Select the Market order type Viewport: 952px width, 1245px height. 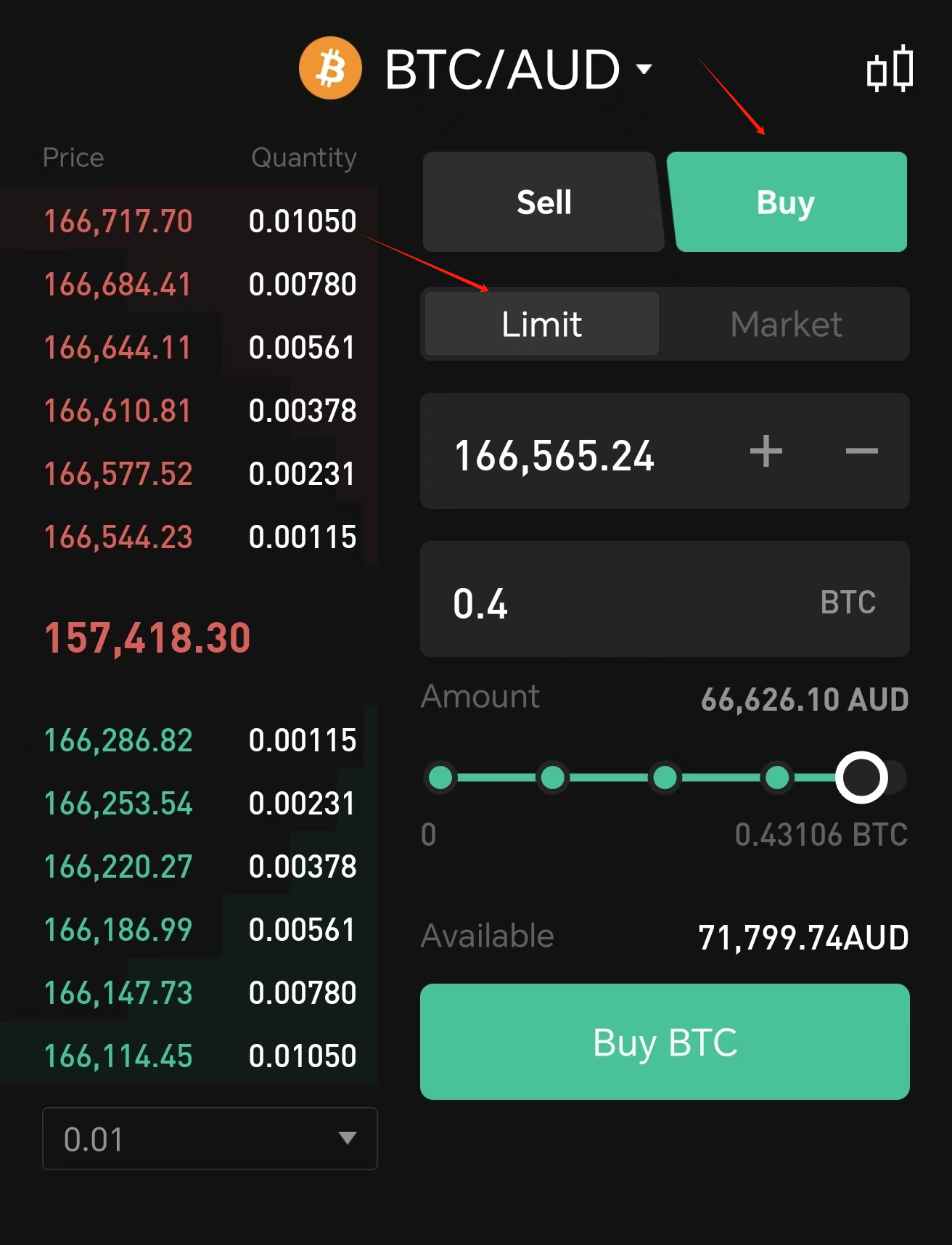pos(785,324)
